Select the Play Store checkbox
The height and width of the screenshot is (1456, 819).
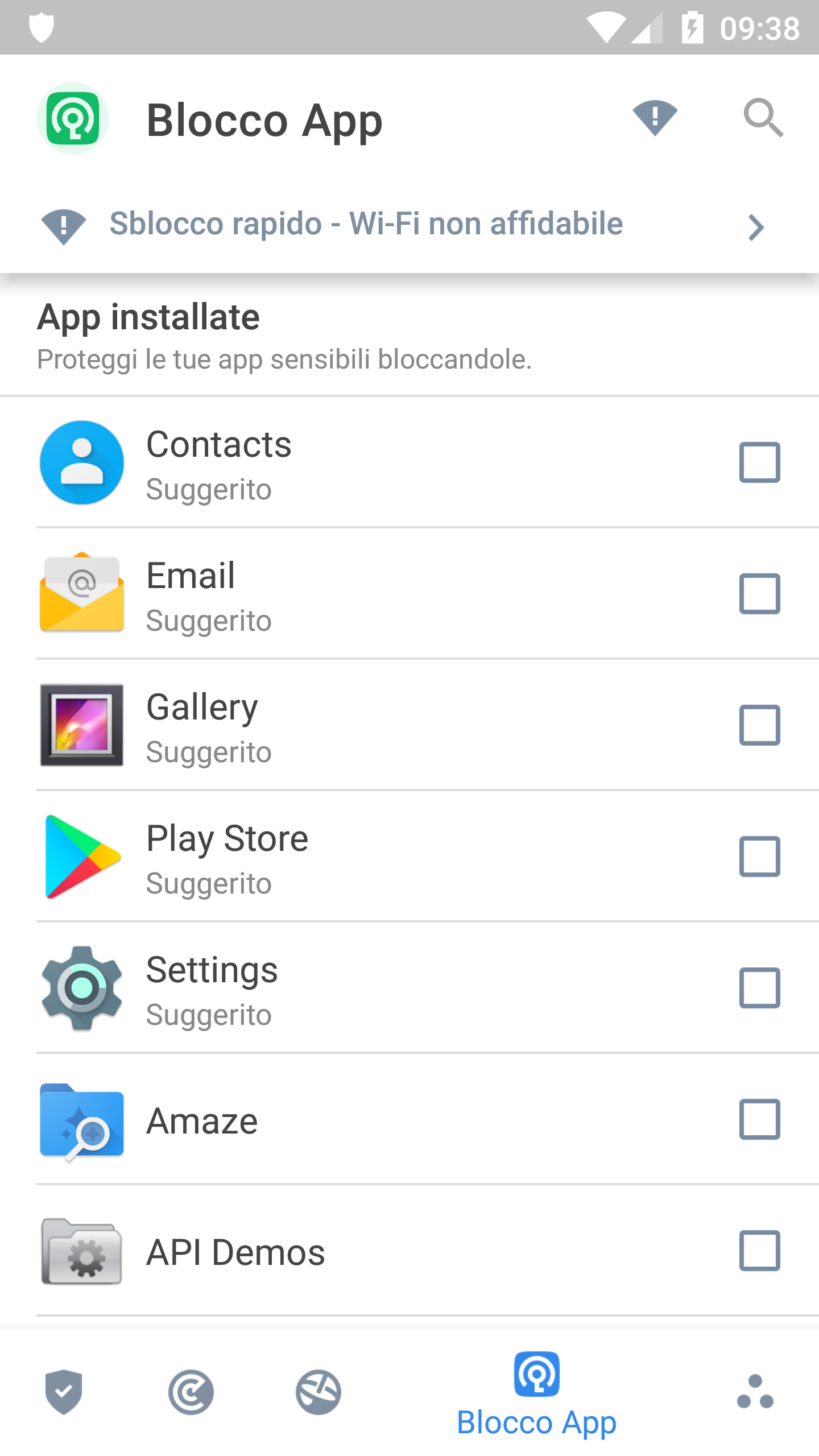759,856
